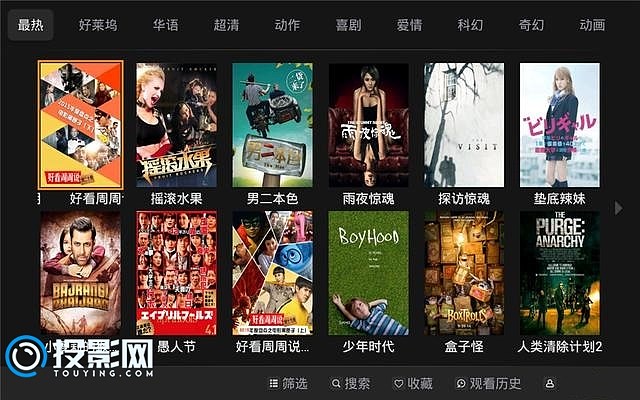Open 收藏 favorites

[413, 383]
